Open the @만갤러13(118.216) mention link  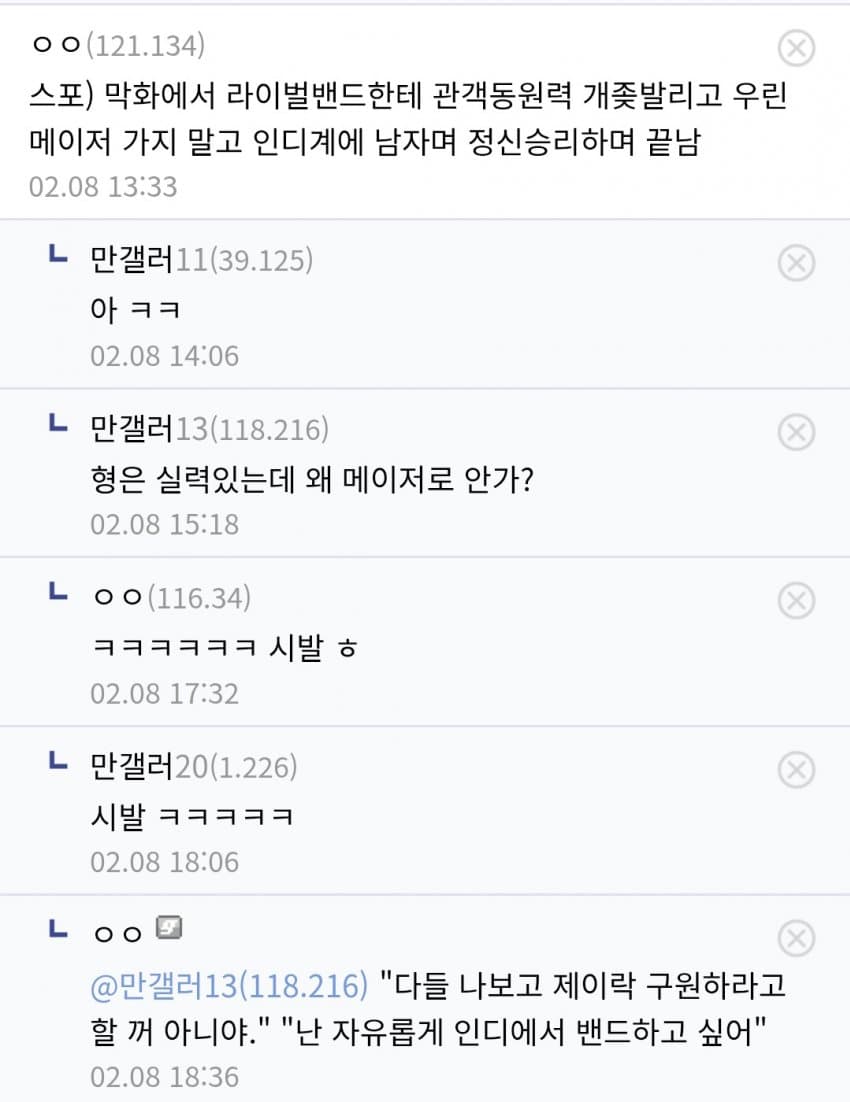point(229,986)
